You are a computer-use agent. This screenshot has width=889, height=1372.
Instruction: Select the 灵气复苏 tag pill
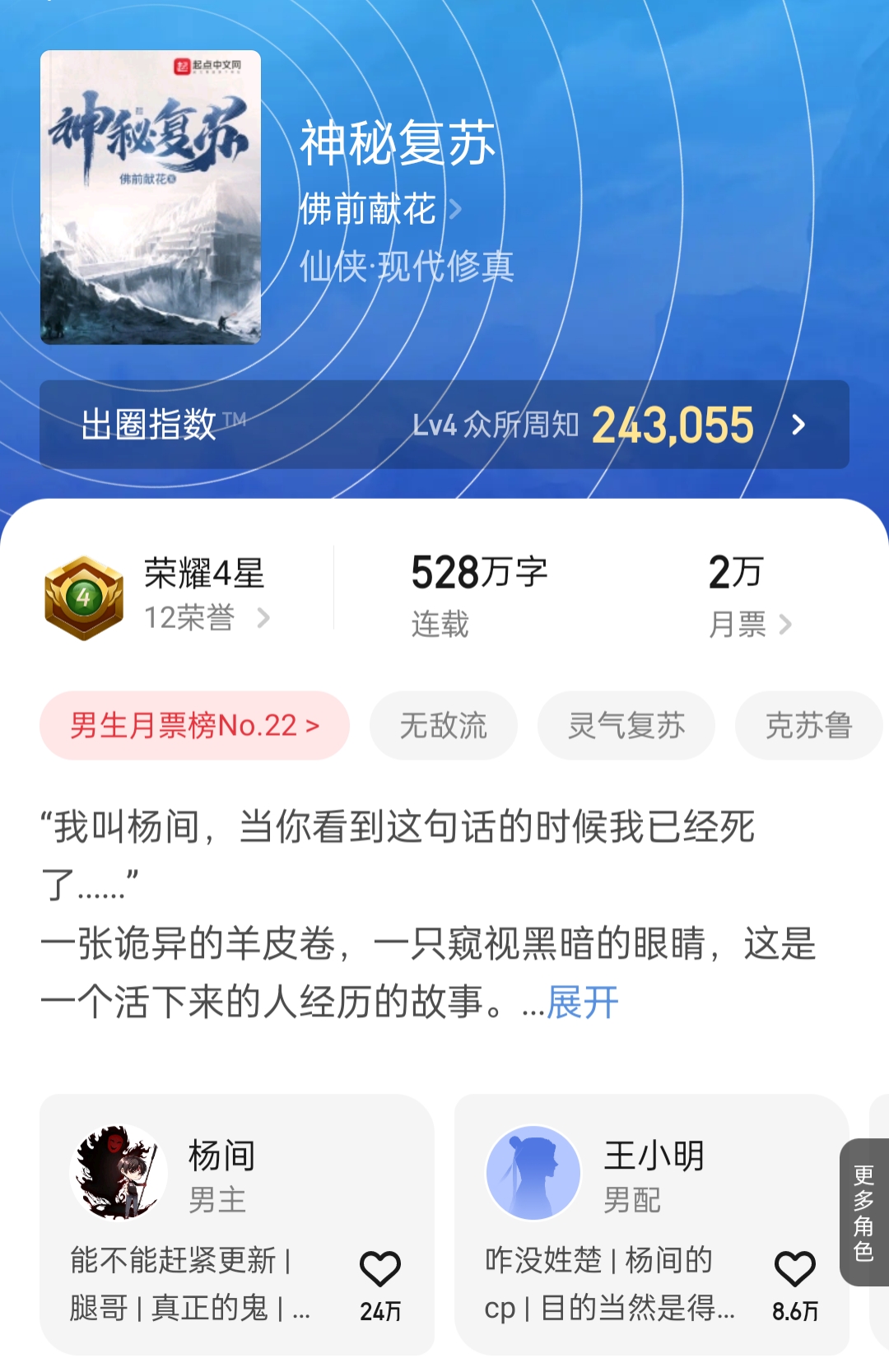click(626, 725)
